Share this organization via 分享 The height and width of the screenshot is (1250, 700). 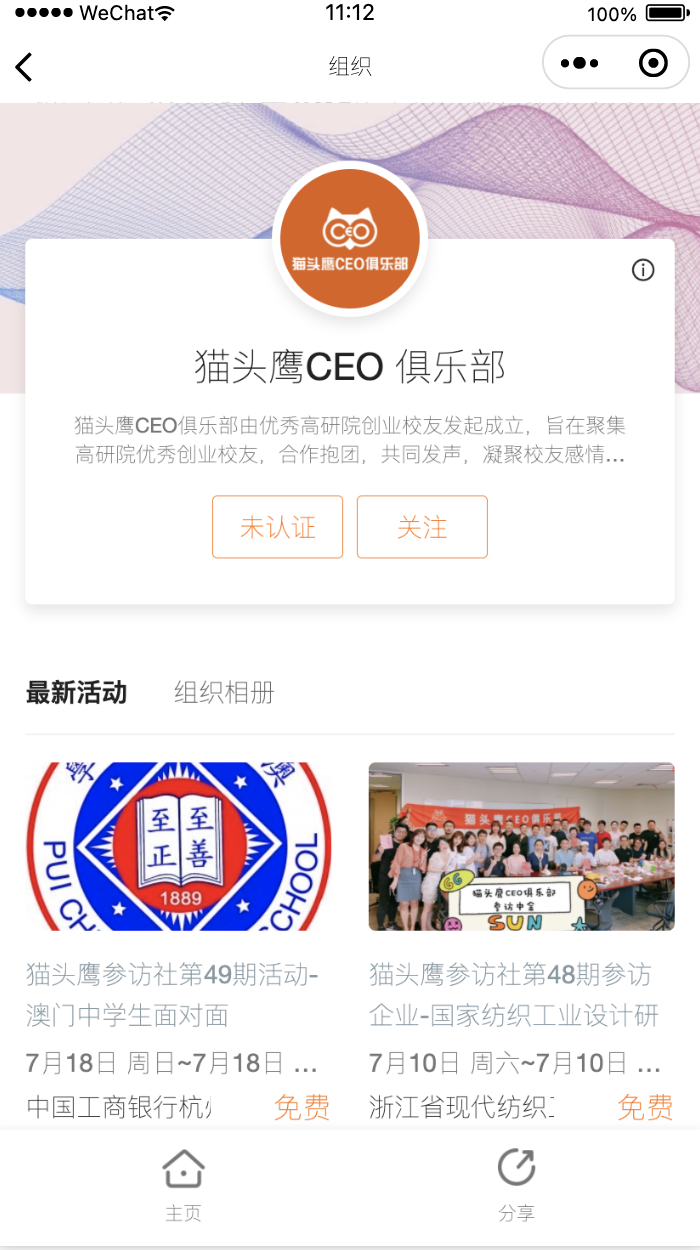516,1186
